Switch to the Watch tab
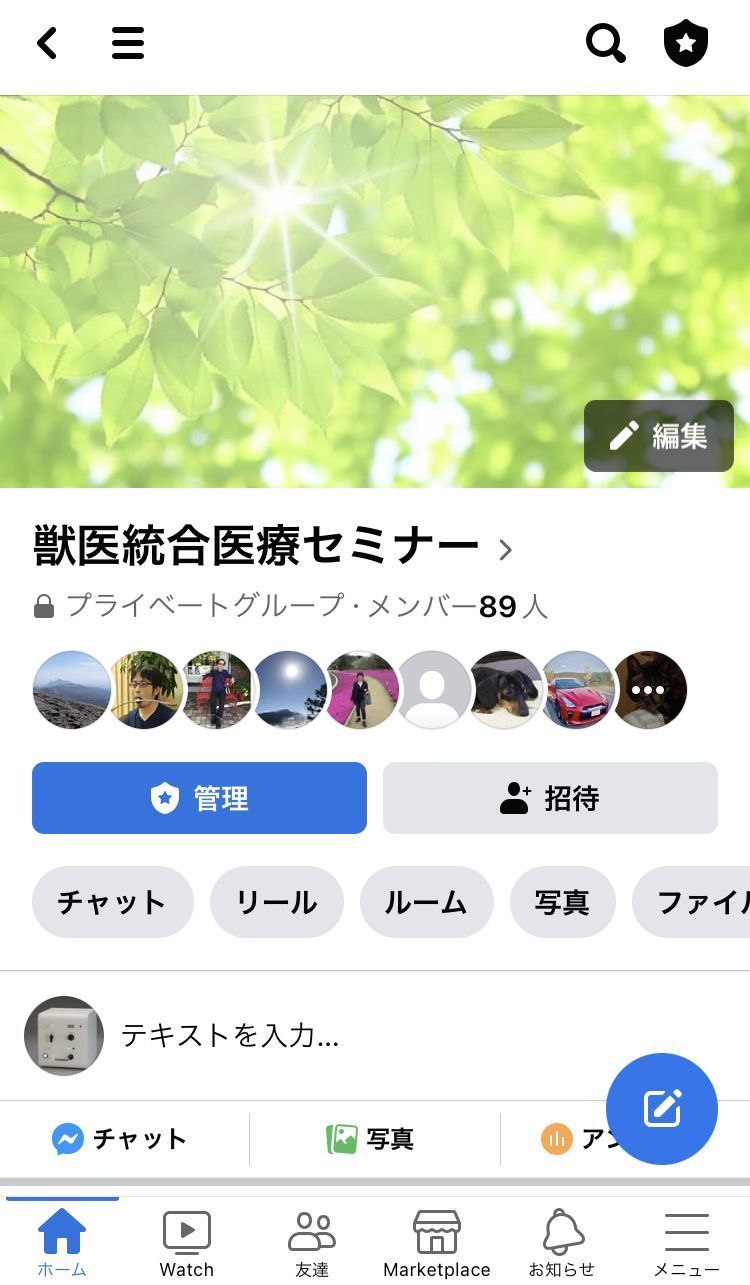Screen dimensions: 750x1285 coord(187,1241)
